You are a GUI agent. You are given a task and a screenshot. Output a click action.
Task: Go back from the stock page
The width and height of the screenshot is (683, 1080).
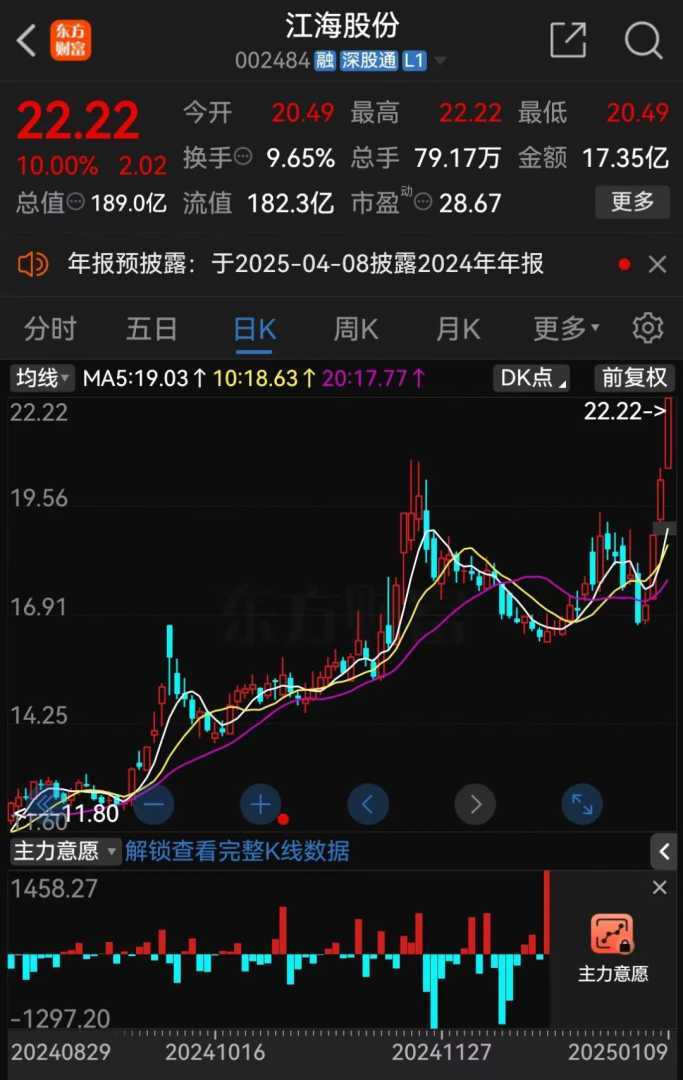(x=27, y=41)
